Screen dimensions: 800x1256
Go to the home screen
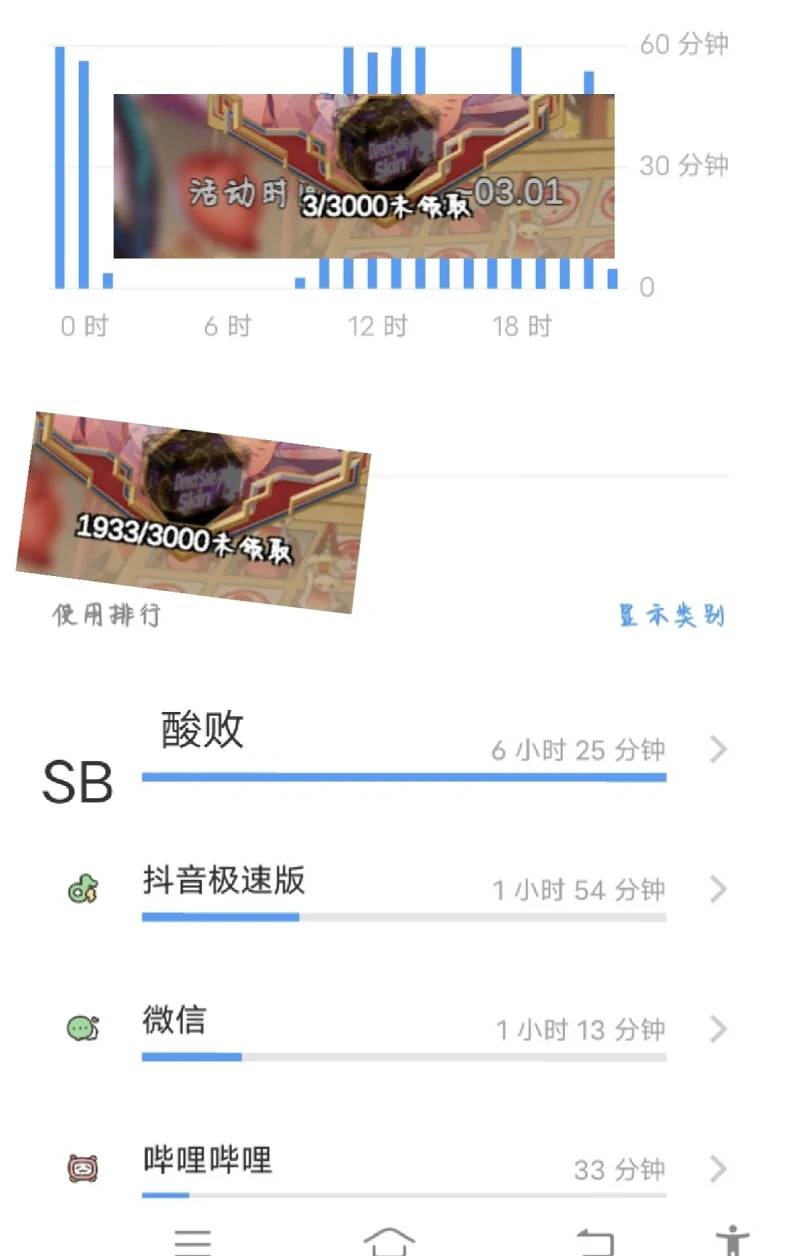pos(389,1242)
